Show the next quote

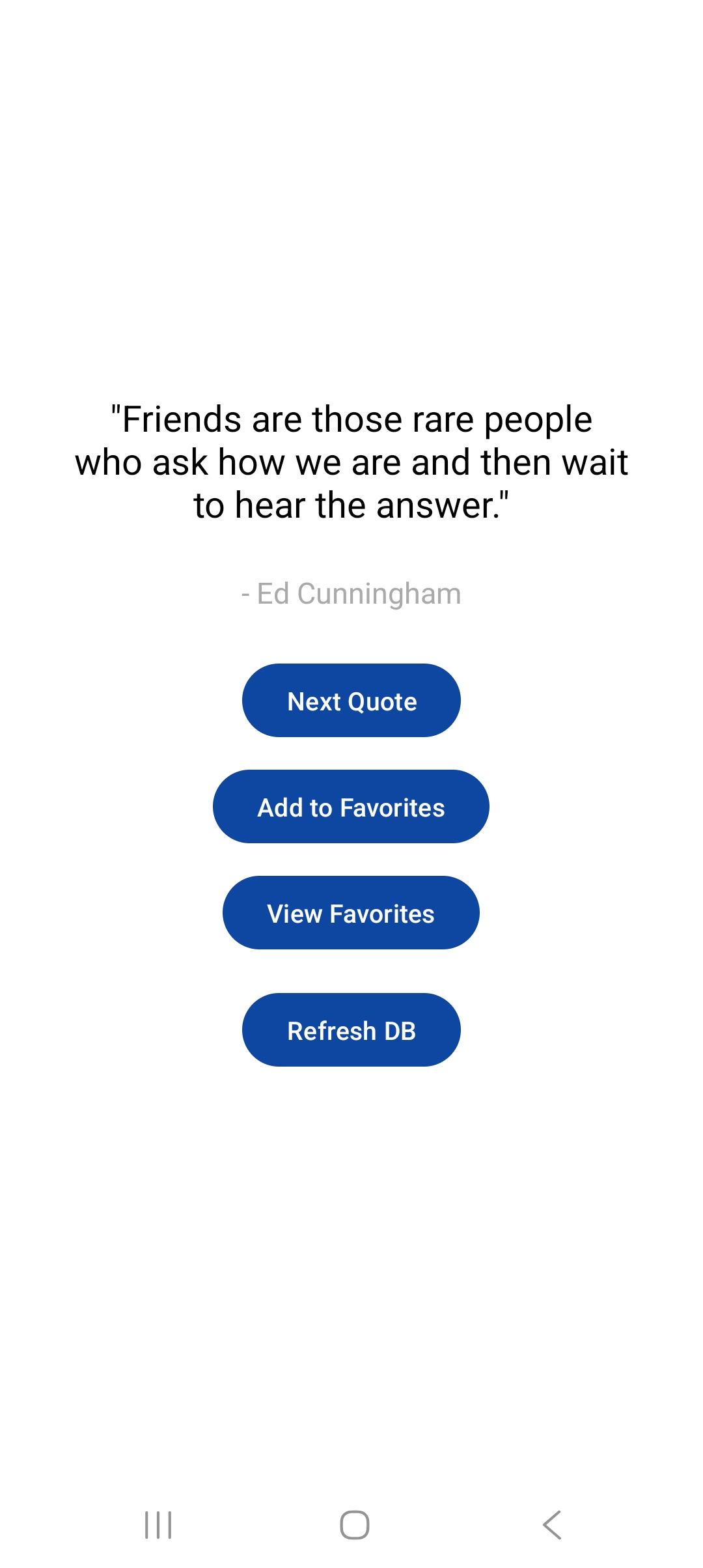coord(351,701)
